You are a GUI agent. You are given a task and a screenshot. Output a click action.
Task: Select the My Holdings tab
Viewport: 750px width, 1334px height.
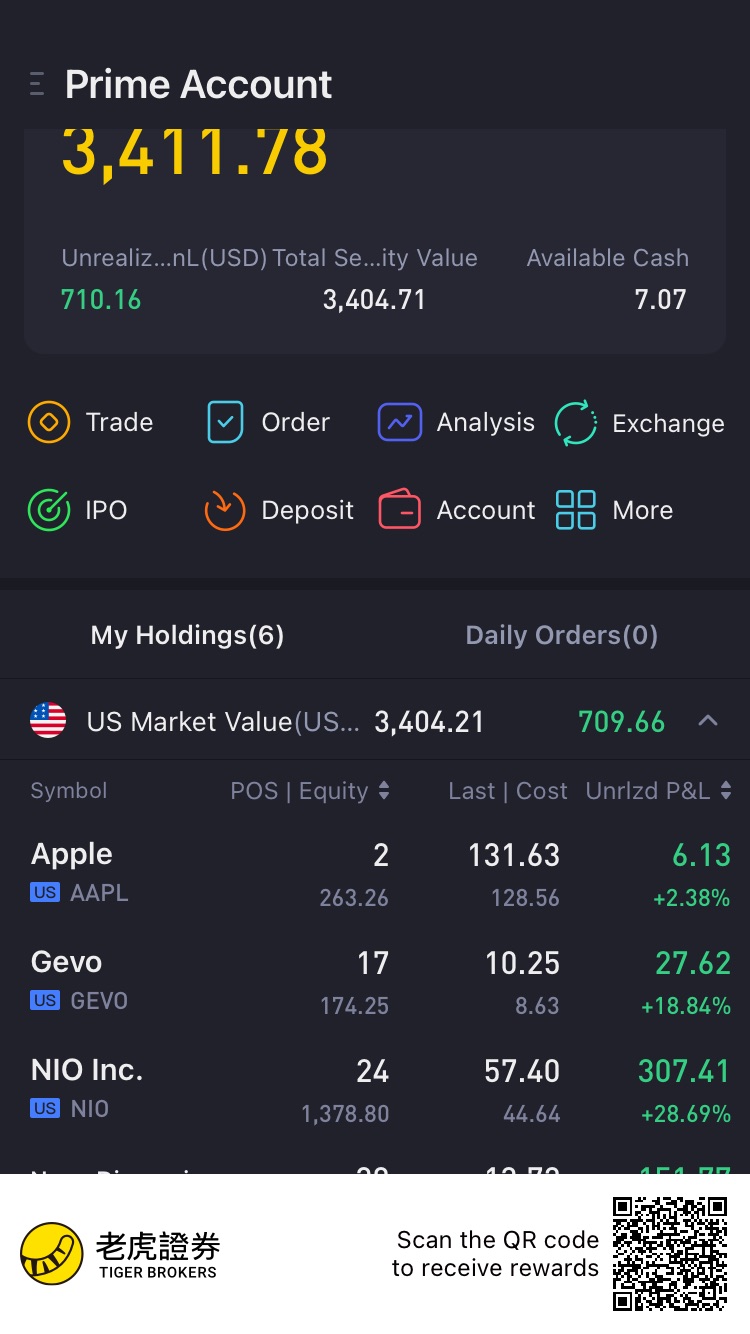coord(187,635)
